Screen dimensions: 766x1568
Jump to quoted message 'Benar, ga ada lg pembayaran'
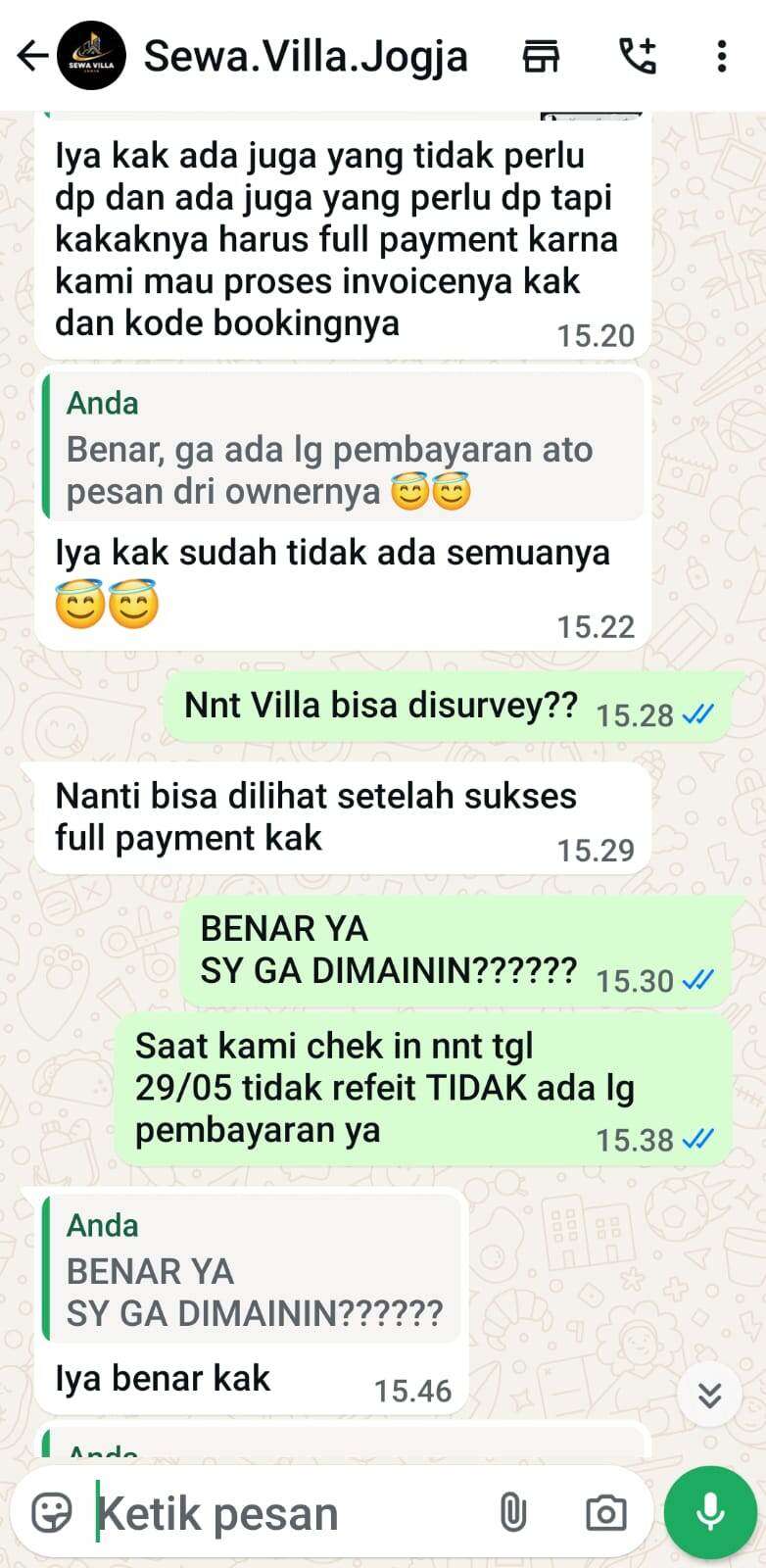tap(344, 447)
